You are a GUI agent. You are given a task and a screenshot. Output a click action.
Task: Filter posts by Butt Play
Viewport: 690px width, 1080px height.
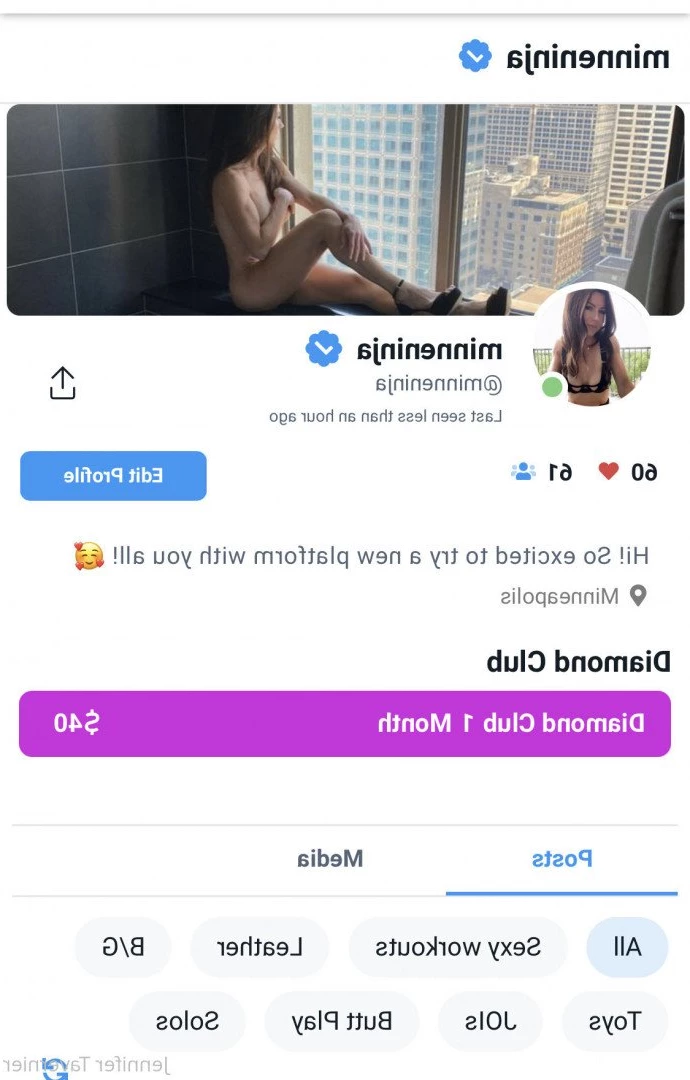pos(341,1021)
